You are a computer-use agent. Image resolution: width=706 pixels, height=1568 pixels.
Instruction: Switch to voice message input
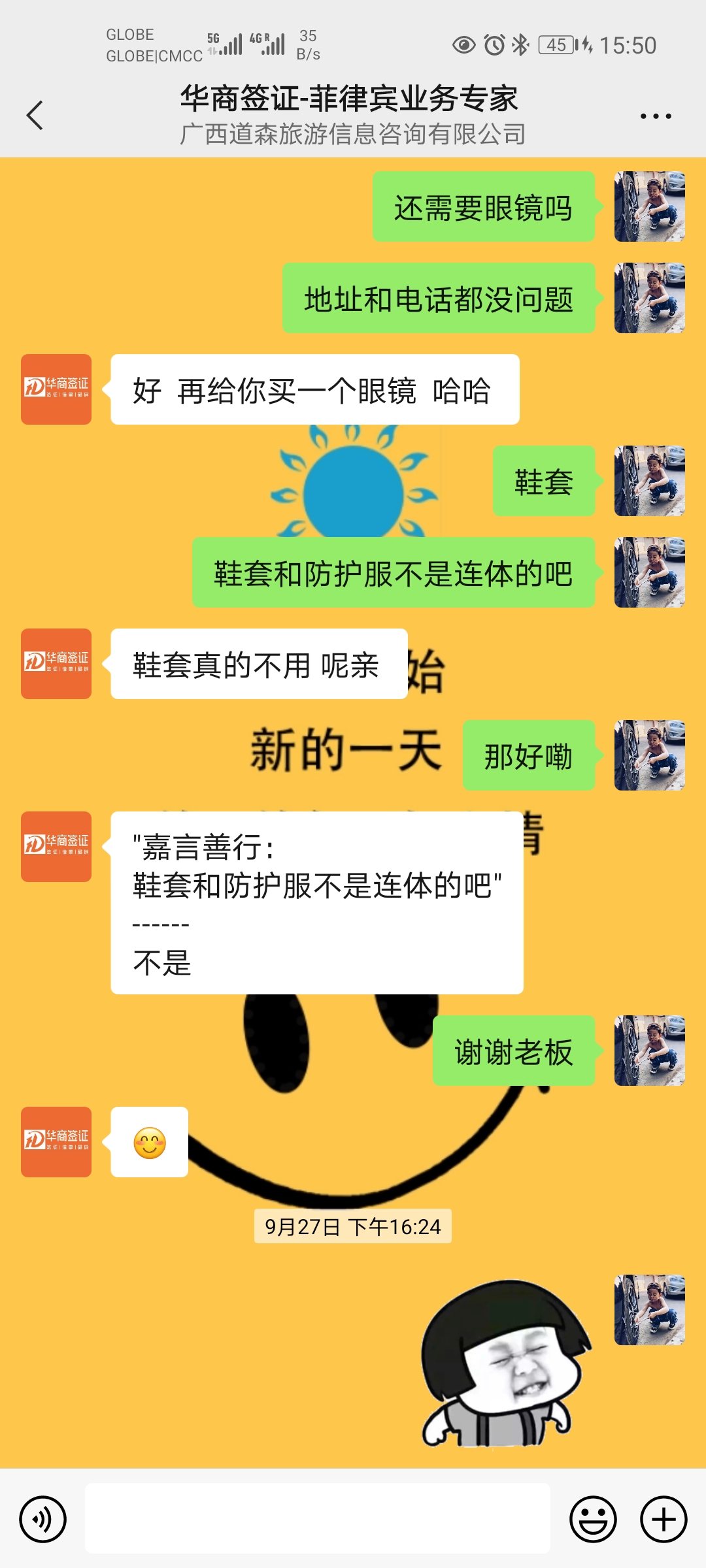tap(43, 1519)
